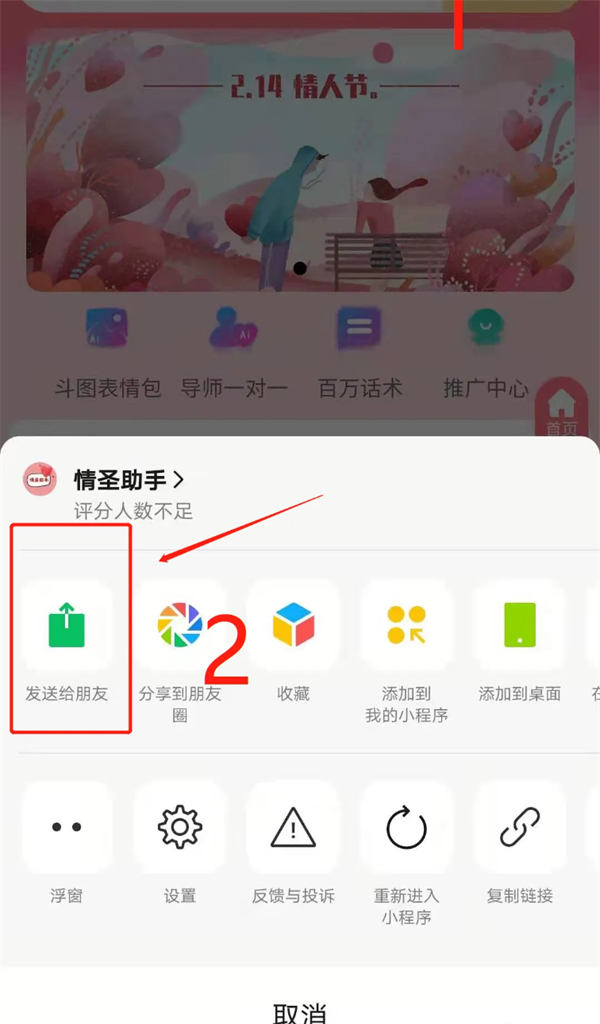Dismiss the share sheet with 取消
Viewport: 600px width, 1024px height.
coord(300,1012)
